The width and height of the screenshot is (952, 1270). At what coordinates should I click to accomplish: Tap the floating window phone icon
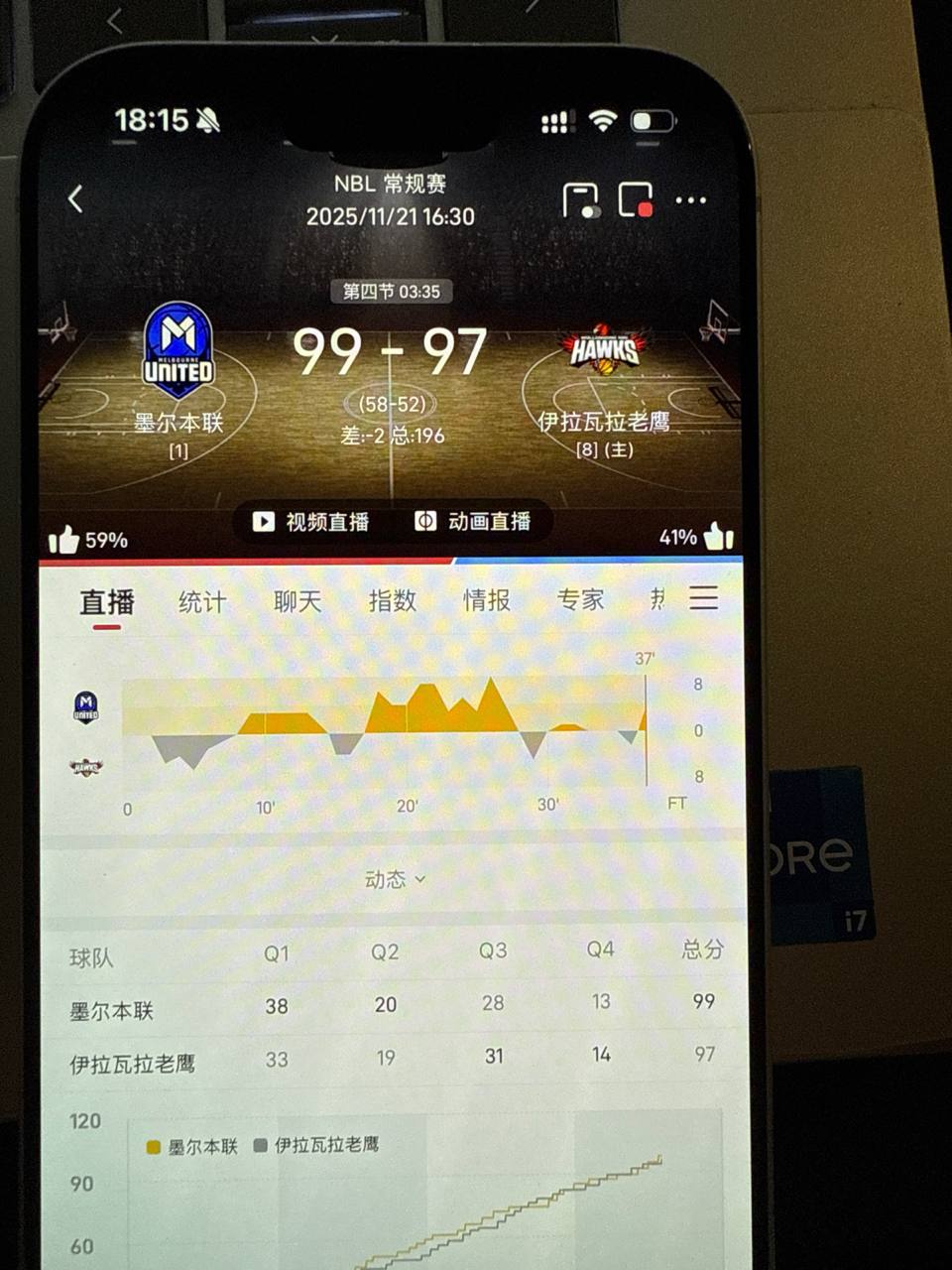click(580, 200)
